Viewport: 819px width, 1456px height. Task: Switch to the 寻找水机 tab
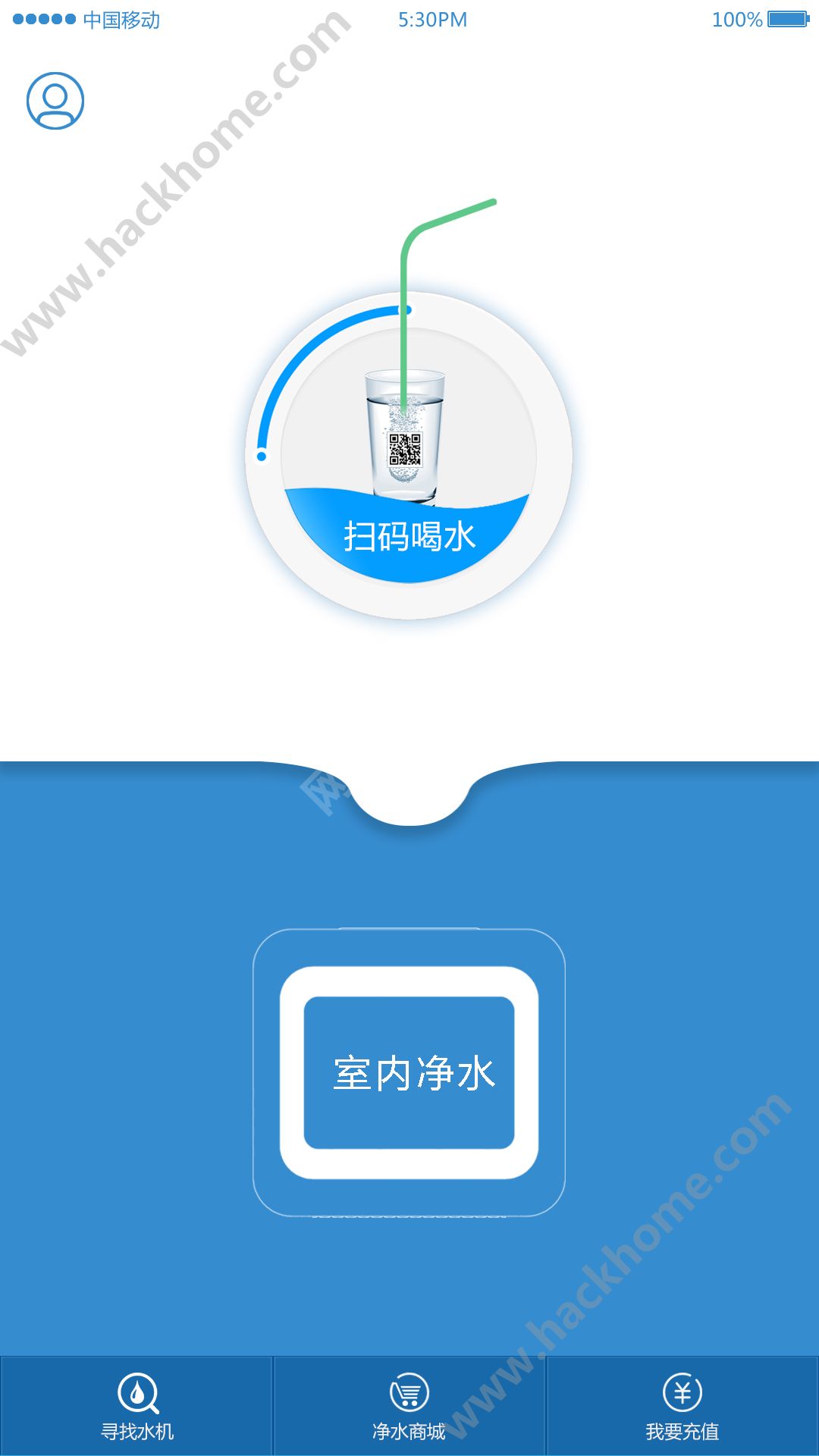[x=137, y=1406]
